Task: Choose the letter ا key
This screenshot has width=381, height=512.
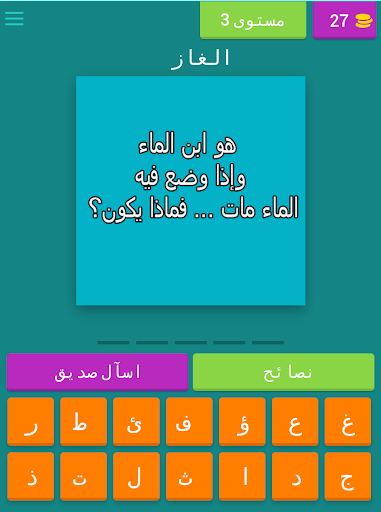Action: [242, 476]
